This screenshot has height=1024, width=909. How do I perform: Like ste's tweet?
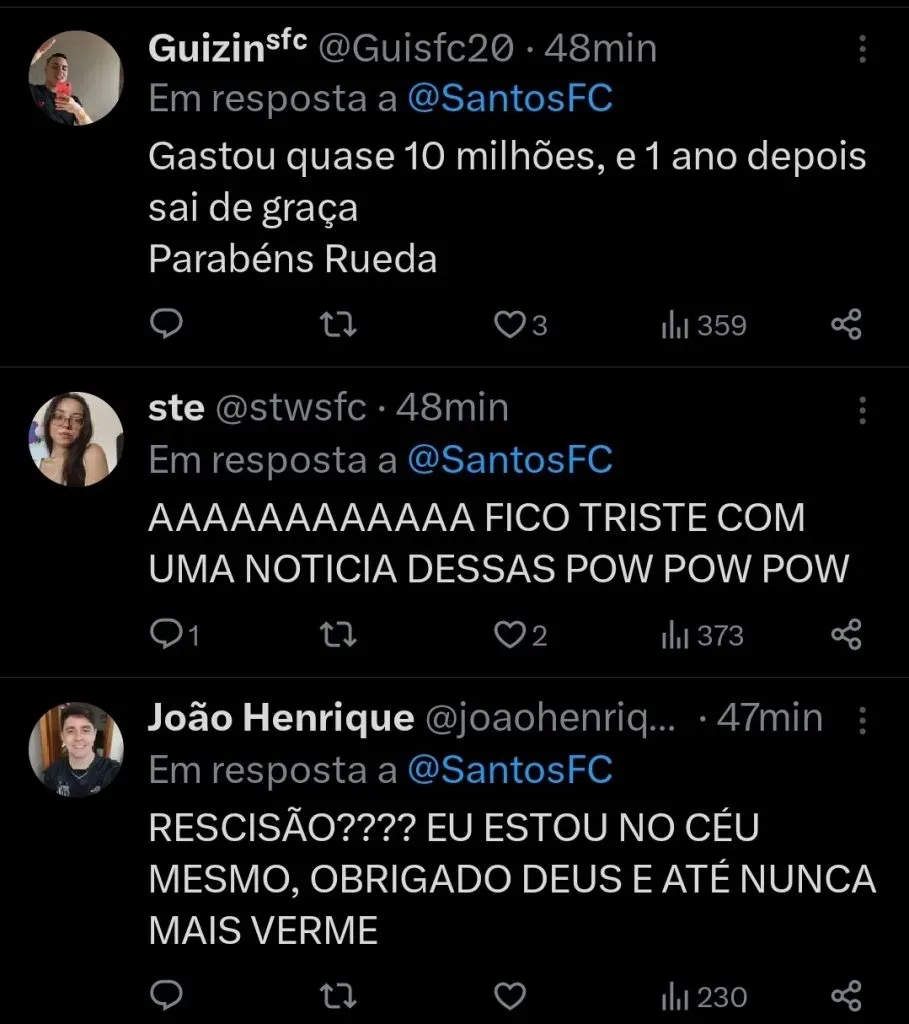coord(512,635)
